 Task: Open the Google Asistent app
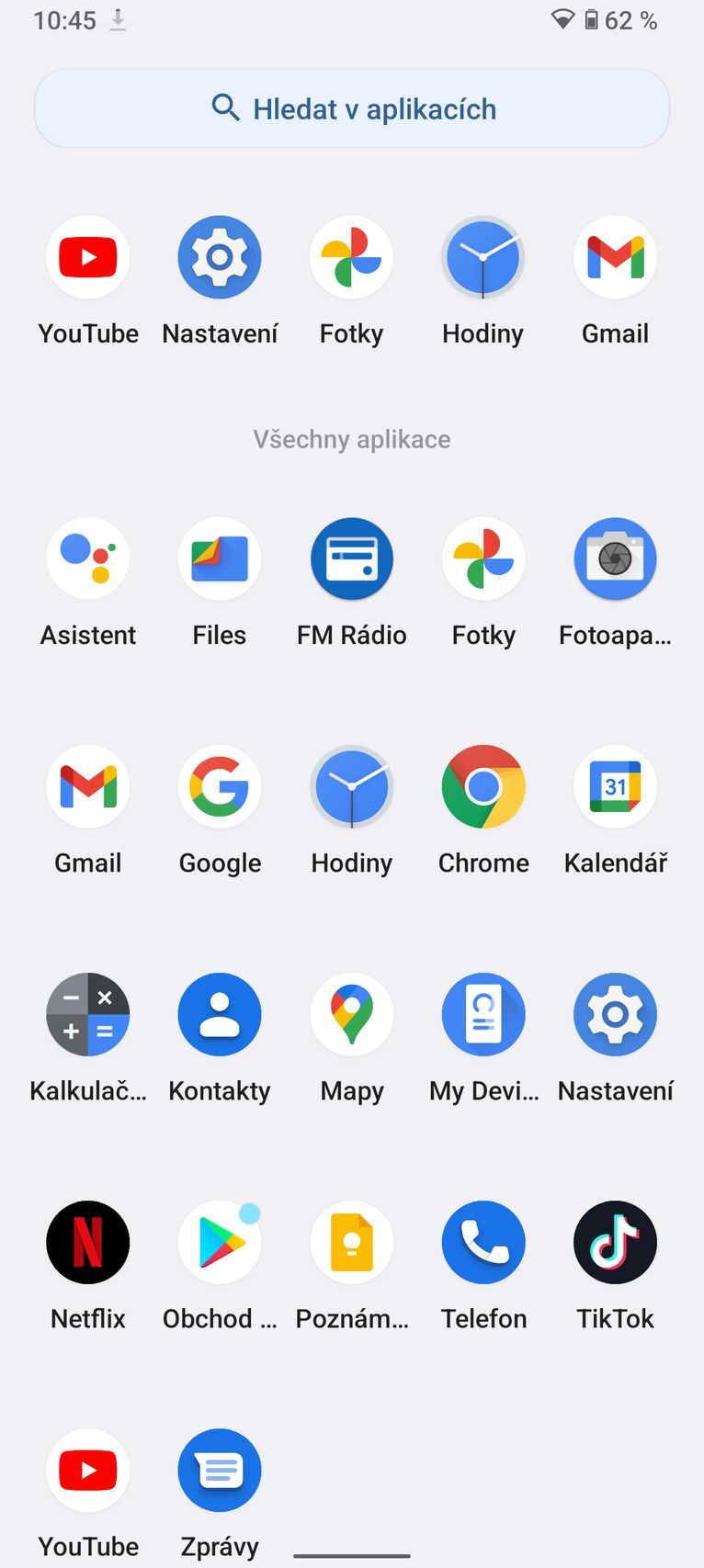click(87, 558)
